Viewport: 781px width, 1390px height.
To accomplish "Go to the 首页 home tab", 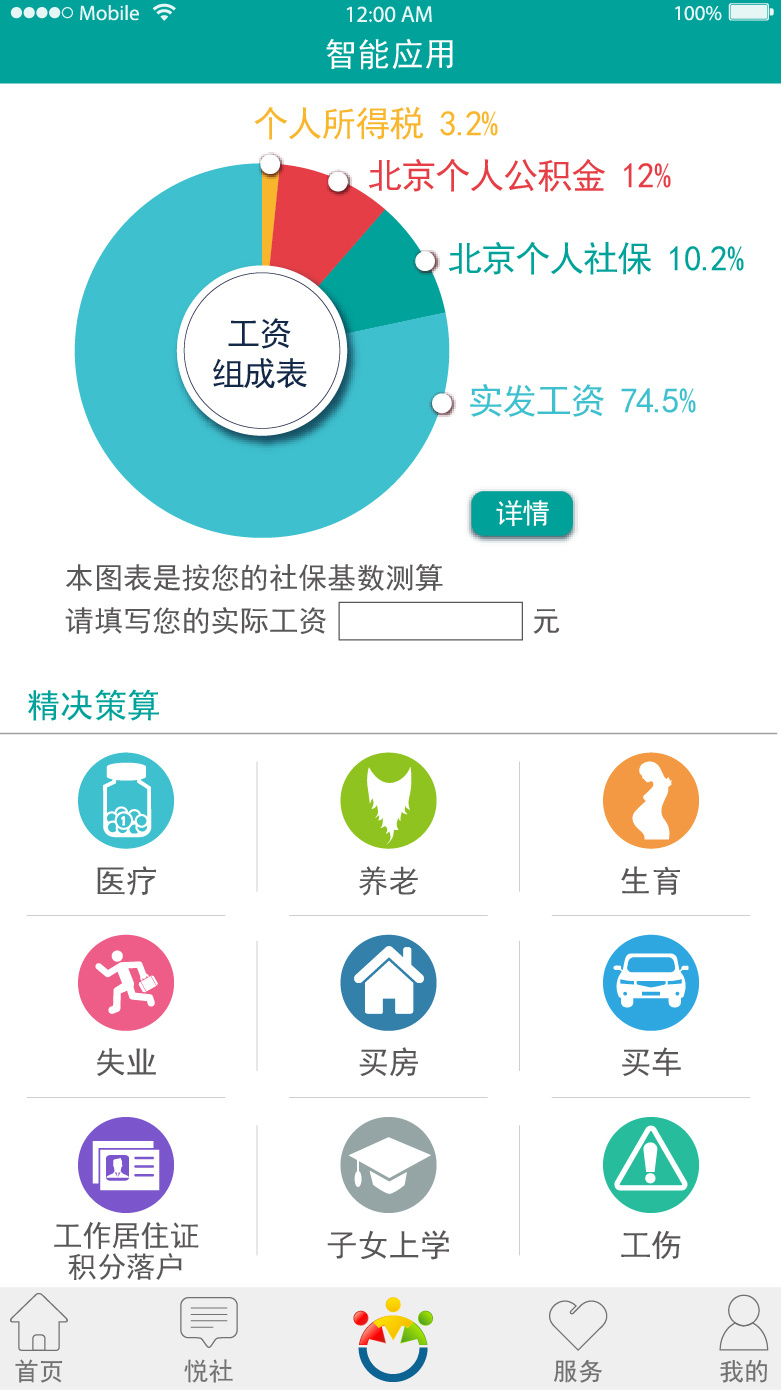I will (x=39, y=1338).
